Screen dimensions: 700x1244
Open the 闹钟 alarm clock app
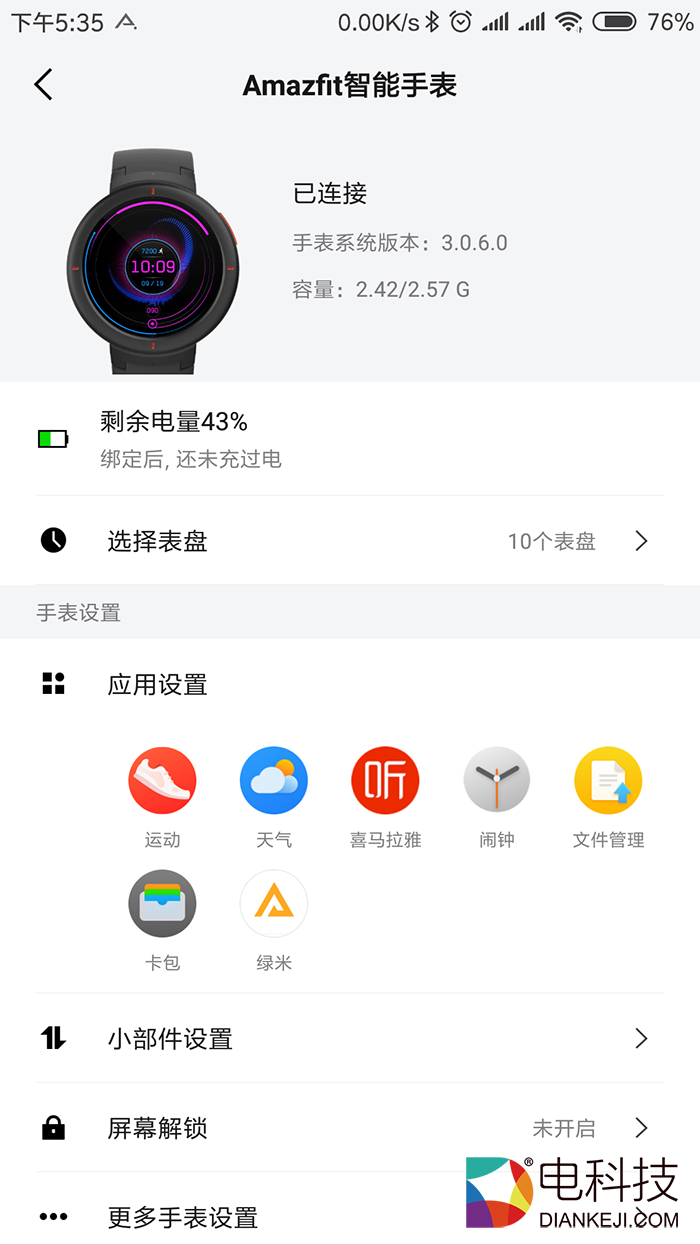496,781
